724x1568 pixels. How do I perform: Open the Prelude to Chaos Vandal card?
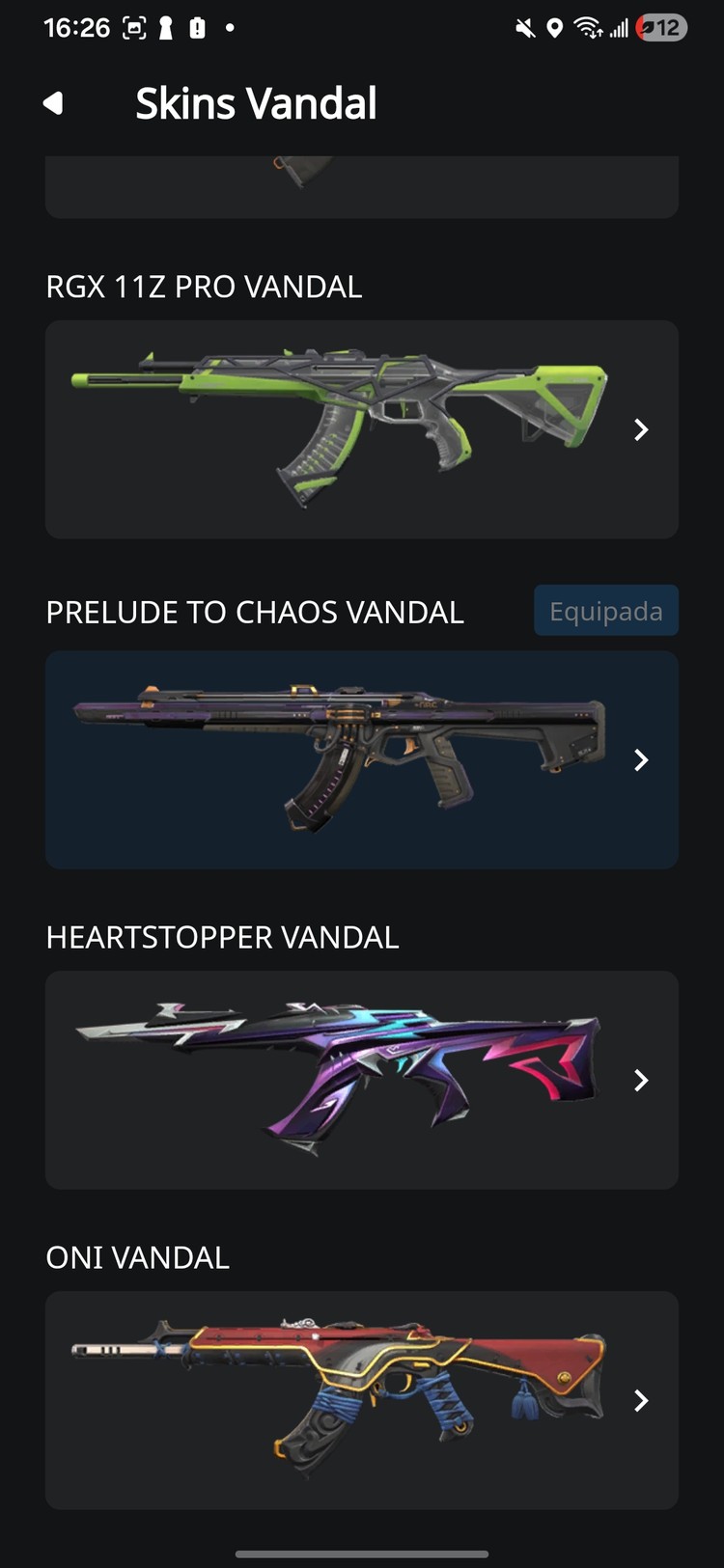click(x=361, y=759)
